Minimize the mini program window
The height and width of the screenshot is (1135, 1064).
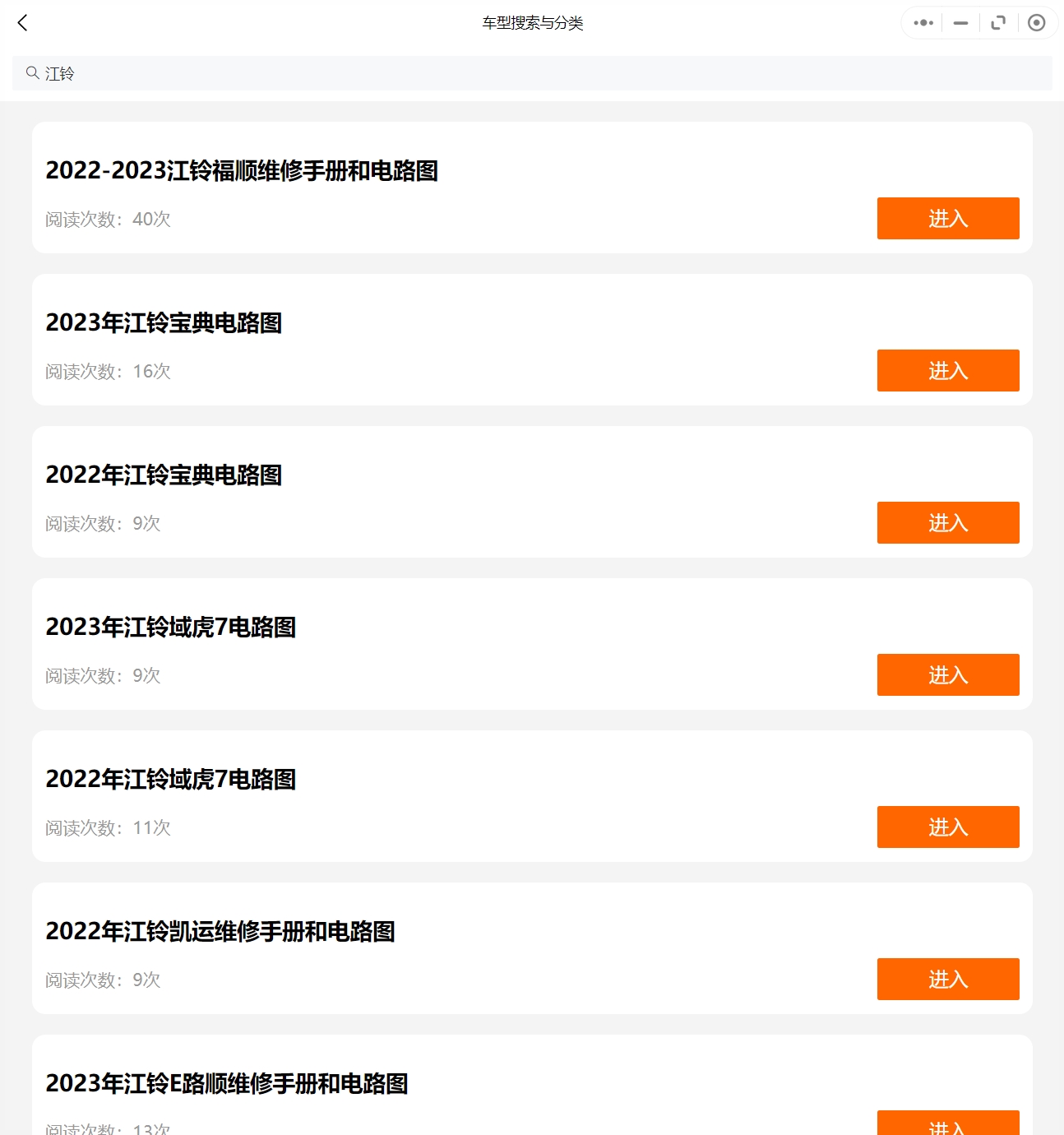tap(960, 22)
